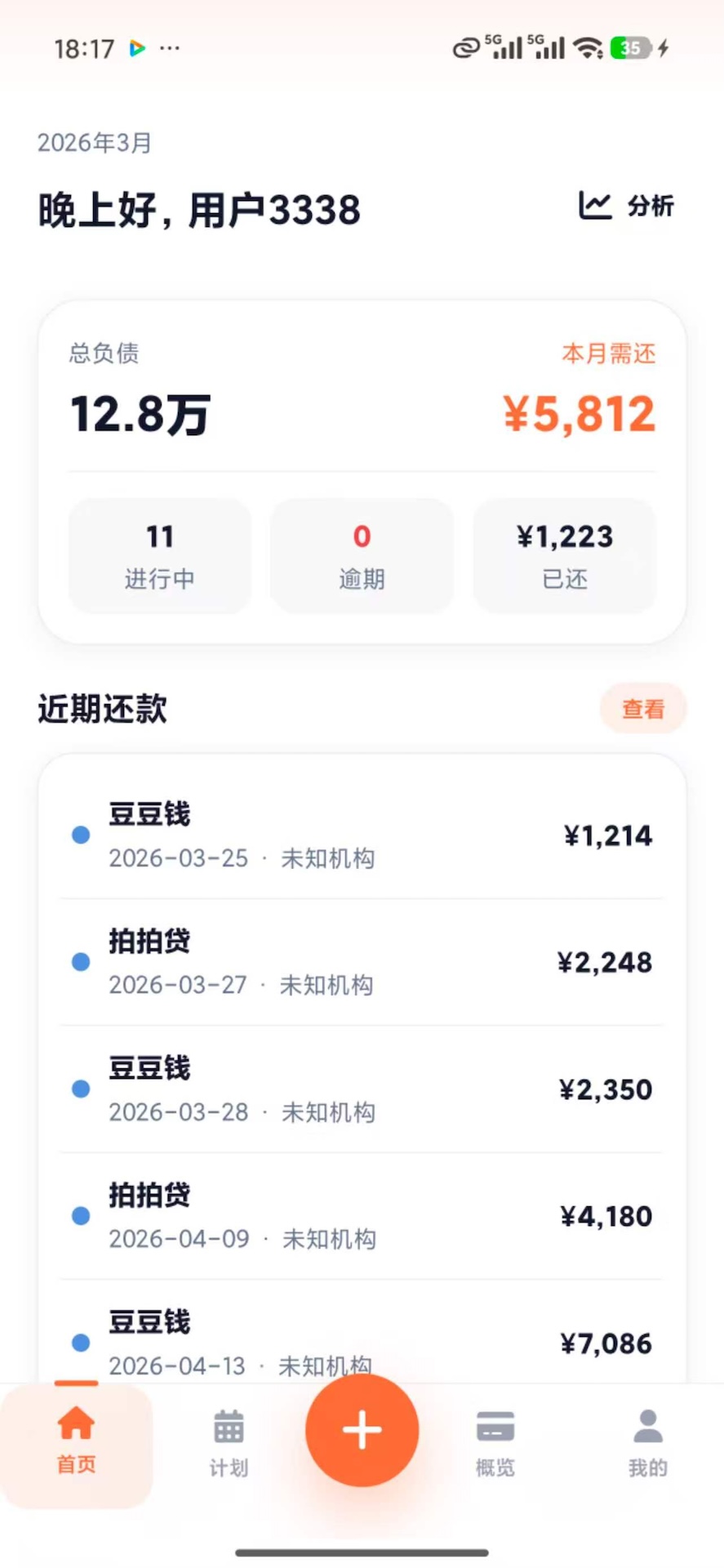Screen dimensions: 724x1568
Task: Expand the 进行中 loans summary card
Action: point(159,555)
